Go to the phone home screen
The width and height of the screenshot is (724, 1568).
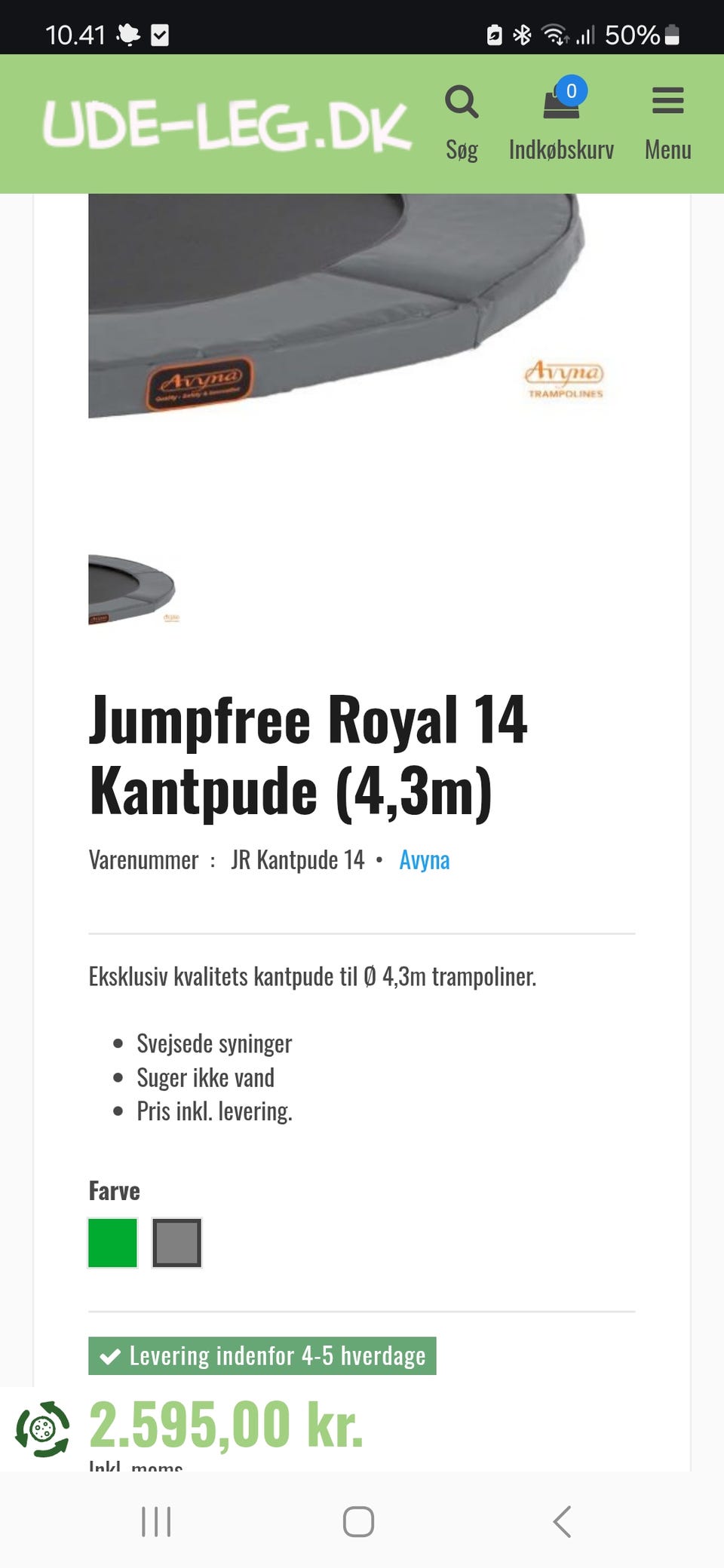coord(358,1521)
